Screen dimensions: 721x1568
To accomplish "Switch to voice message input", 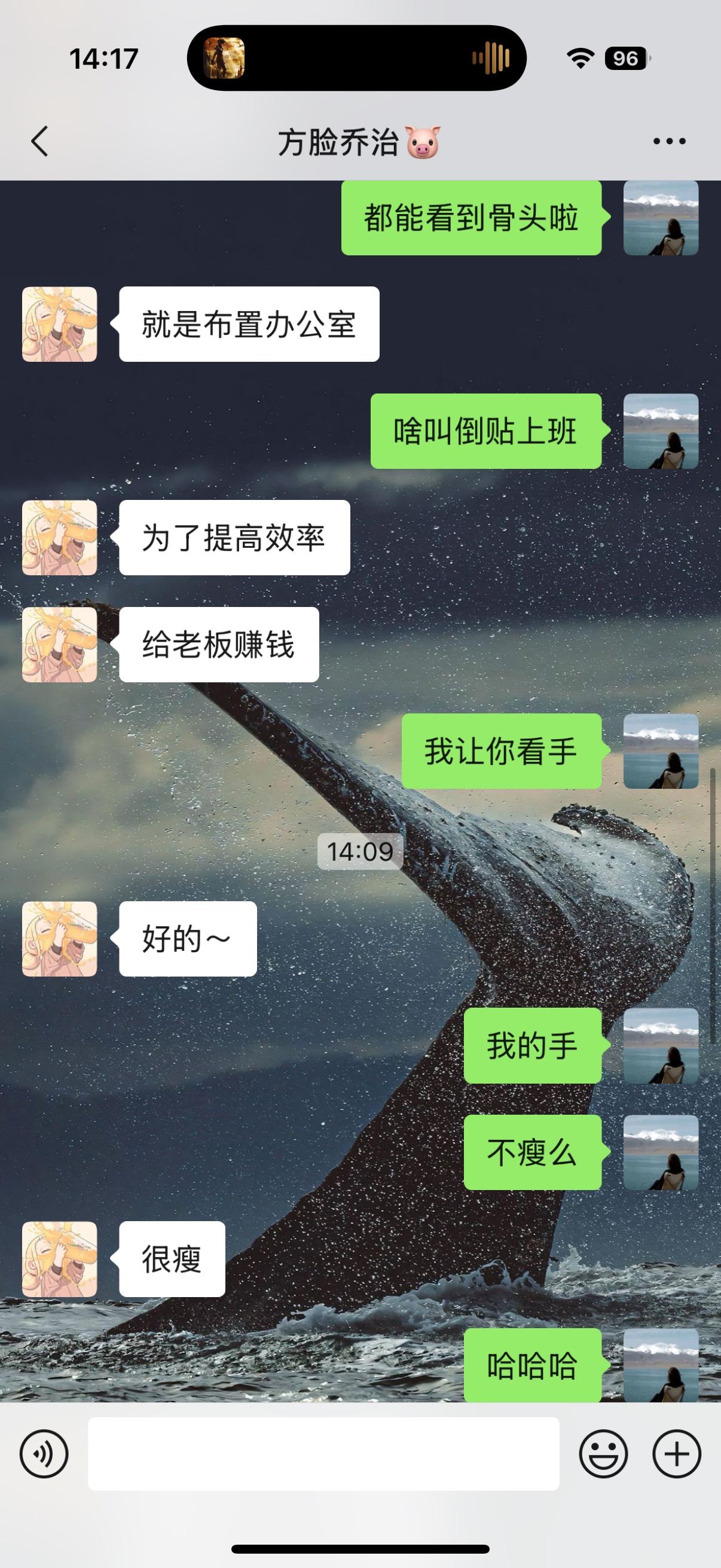I will pos(44,1454).
